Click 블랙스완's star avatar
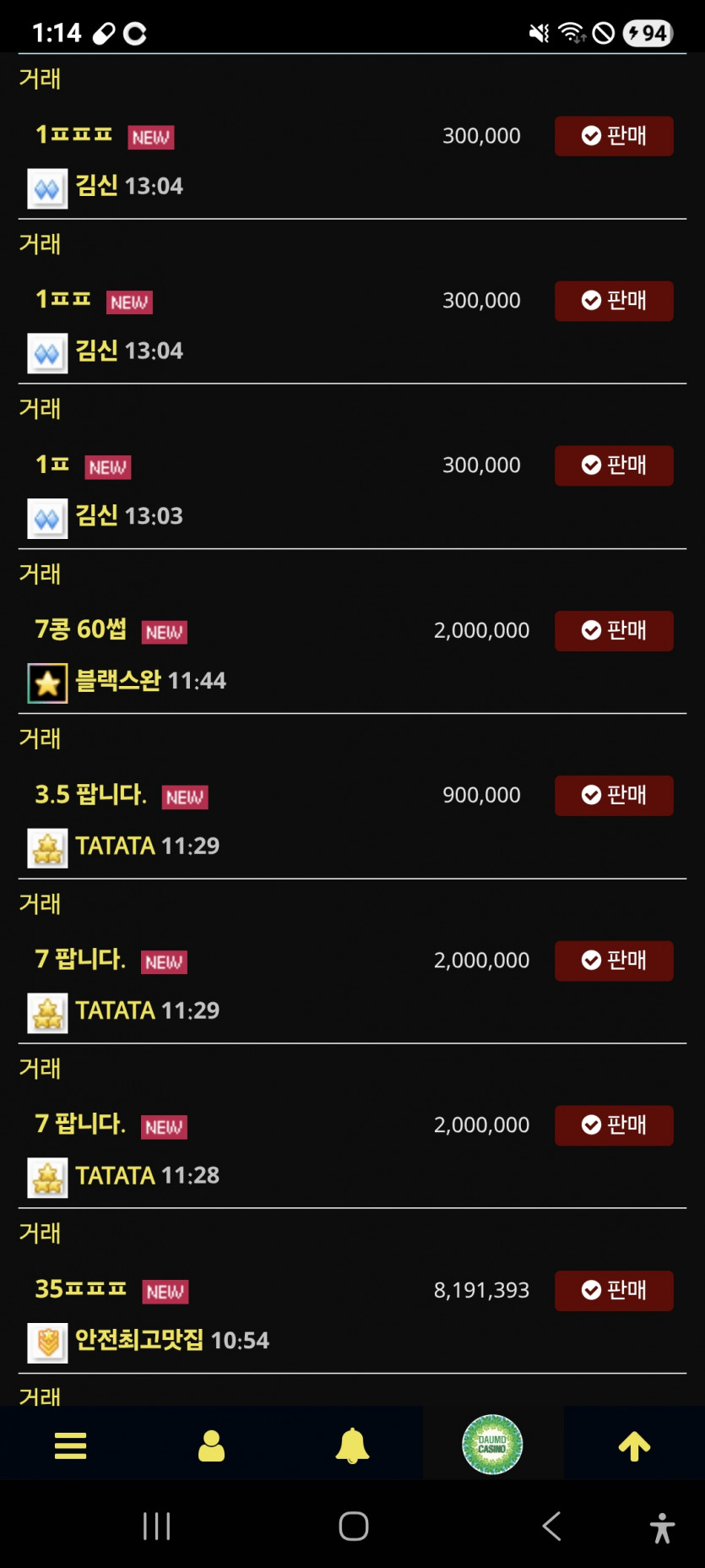 (x=46, y=683)
